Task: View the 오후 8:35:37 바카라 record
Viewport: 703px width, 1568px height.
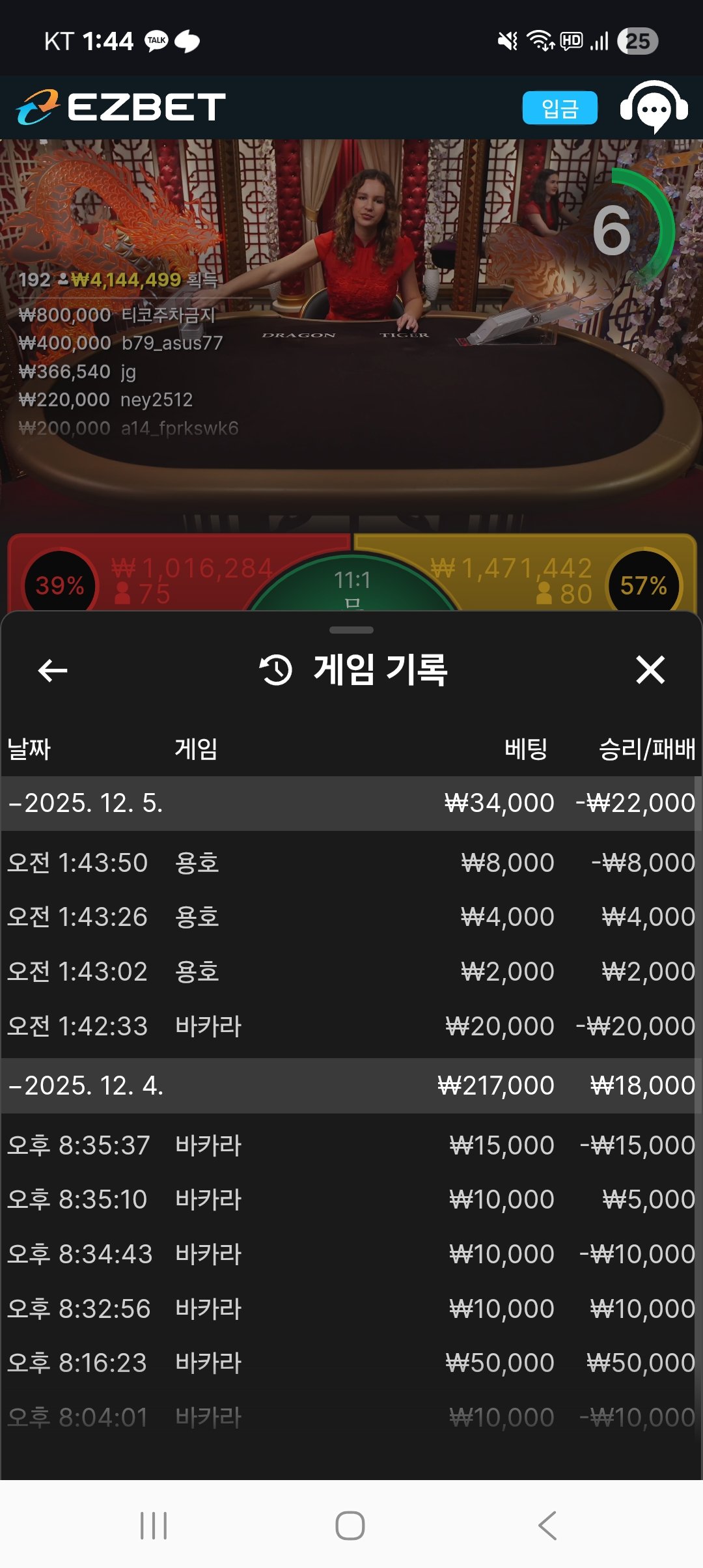Action: coord(351,1145)
